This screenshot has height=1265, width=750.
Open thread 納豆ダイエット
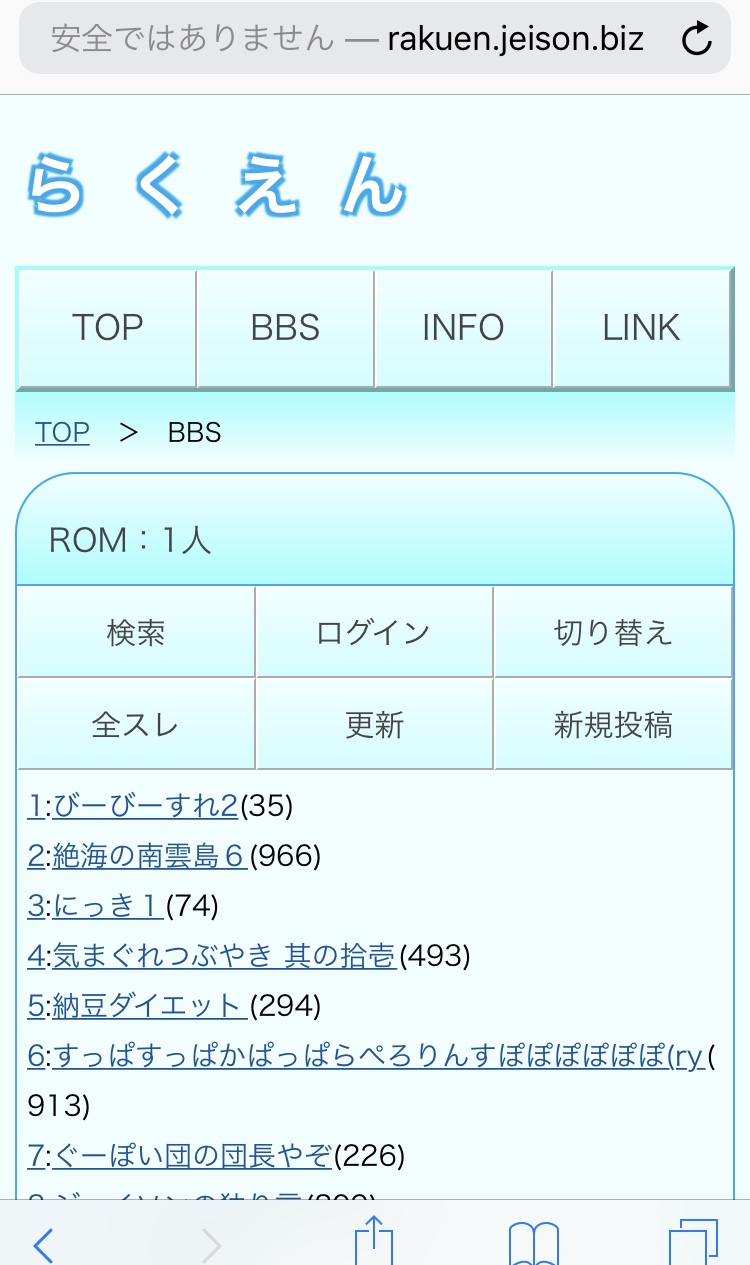[x=148, y=1006]
